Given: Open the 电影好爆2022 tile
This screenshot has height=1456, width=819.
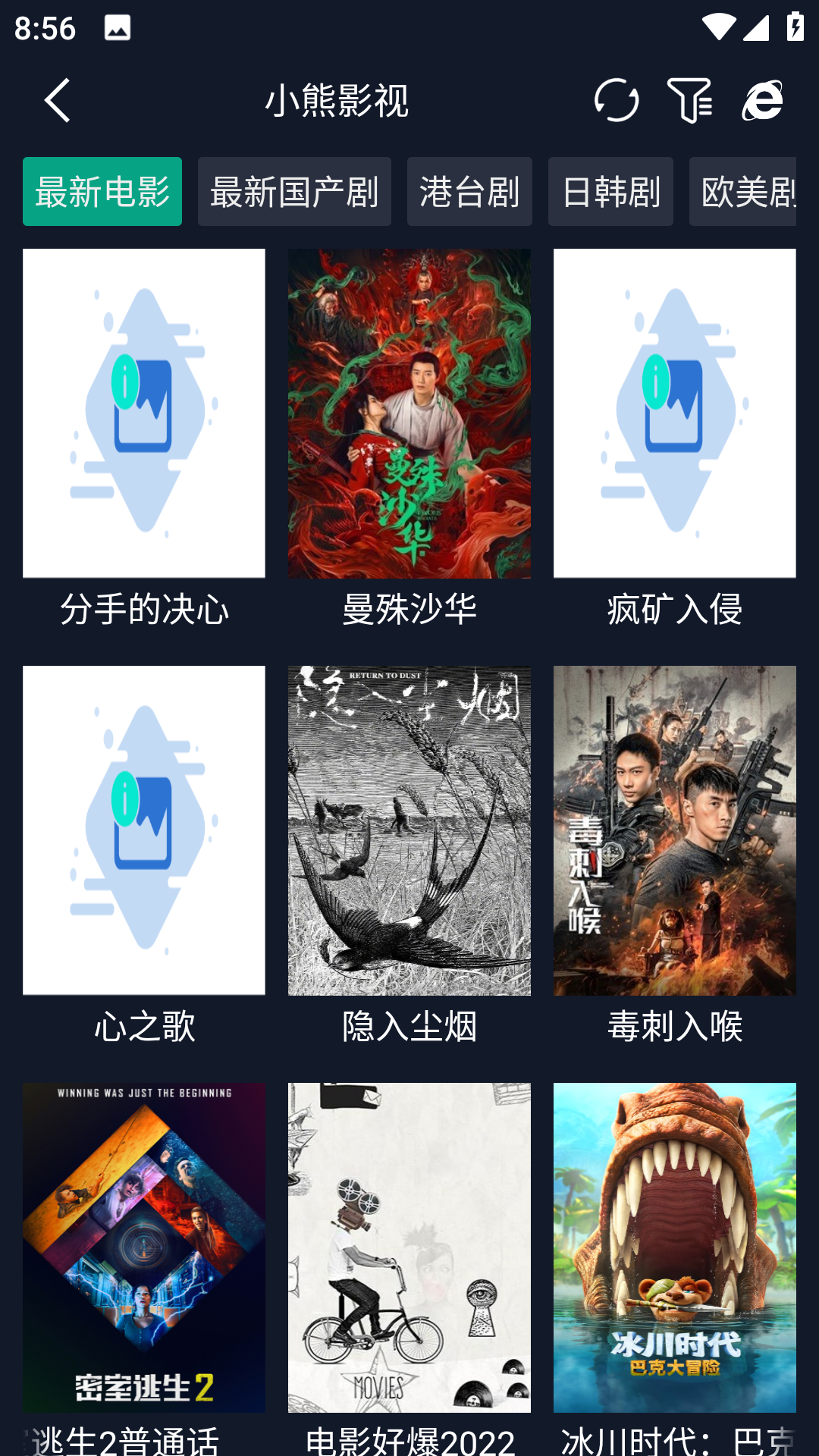Looking at the screenshot, I should pos(409,1247).
